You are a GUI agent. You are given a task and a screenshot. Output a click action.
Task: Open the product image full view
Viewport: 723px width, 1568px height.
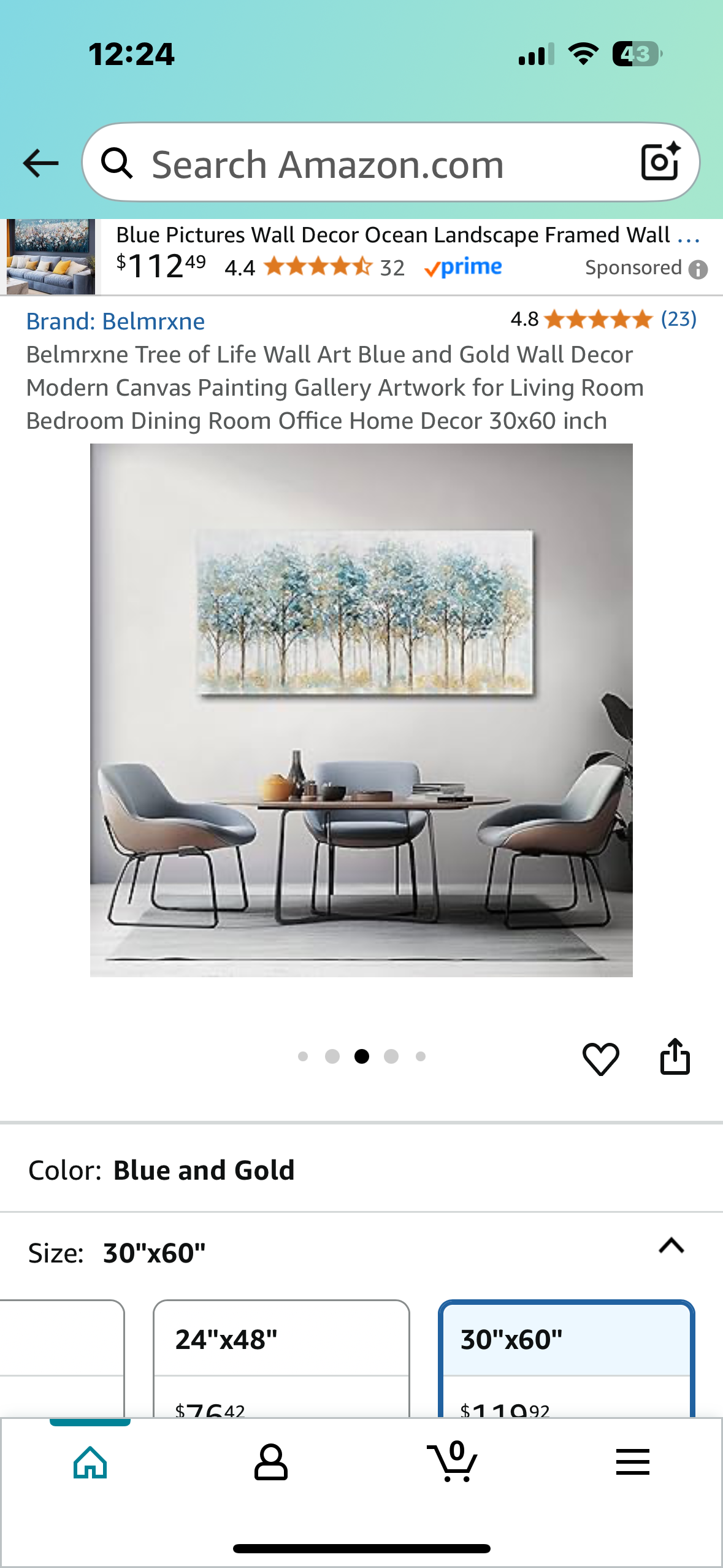pyautogui.click(x=361, y=710)
